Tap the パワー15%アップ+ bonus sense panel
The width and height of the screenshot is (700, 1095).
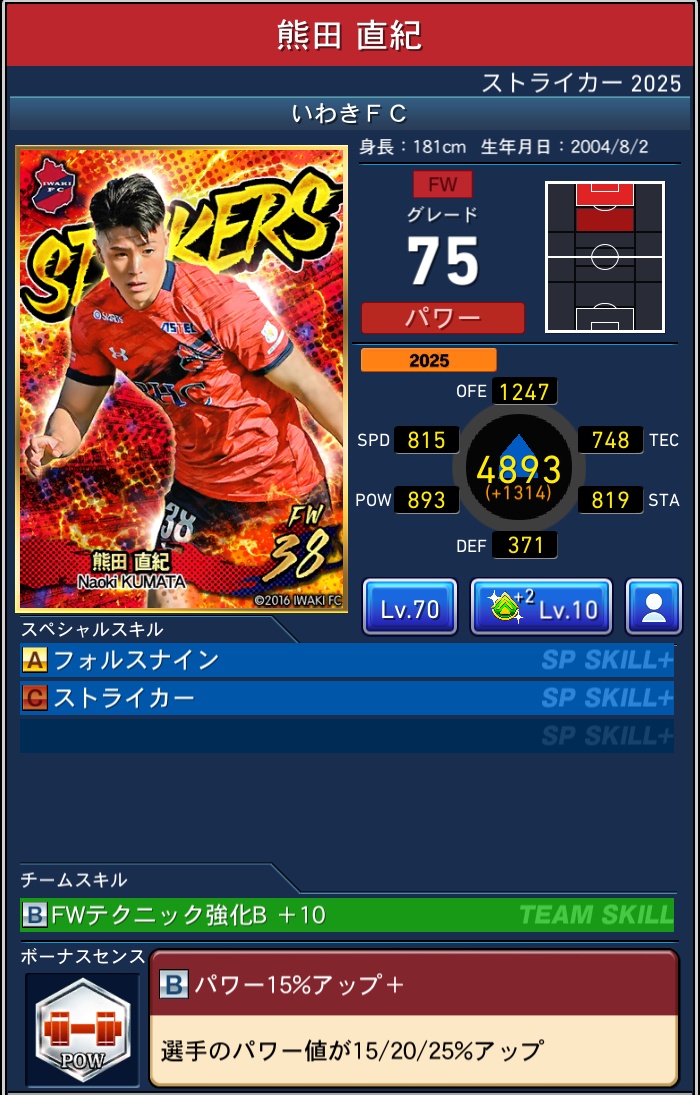click(413, 1018)
